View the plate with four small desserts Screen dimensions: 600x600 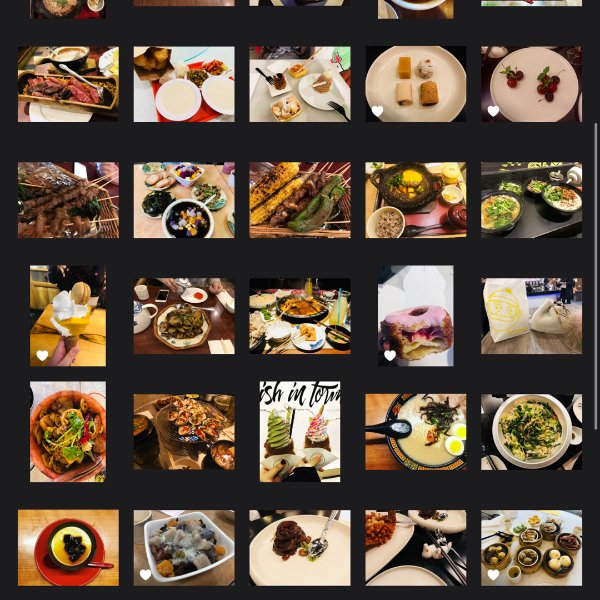point(415,84)
